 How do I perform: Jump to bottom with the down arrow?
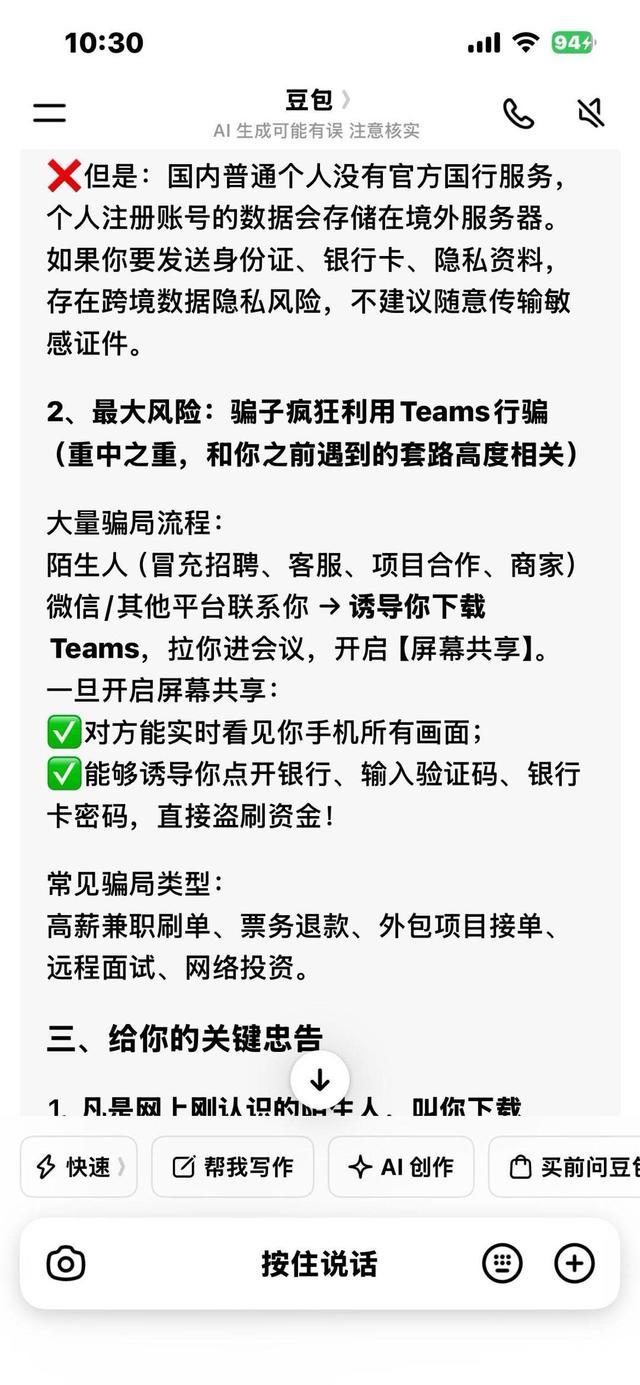point(320,1080)
